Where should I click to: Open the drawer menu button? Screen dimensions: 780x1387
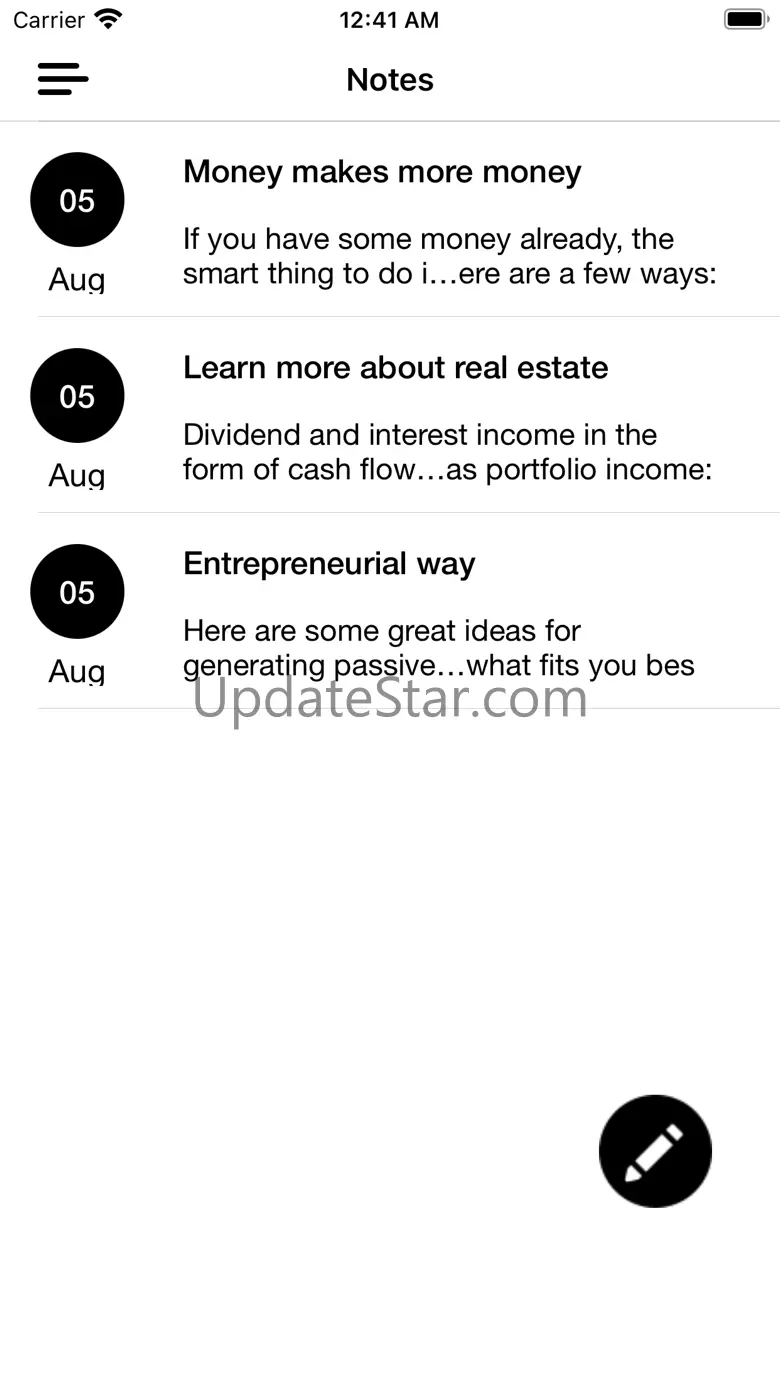63,79
